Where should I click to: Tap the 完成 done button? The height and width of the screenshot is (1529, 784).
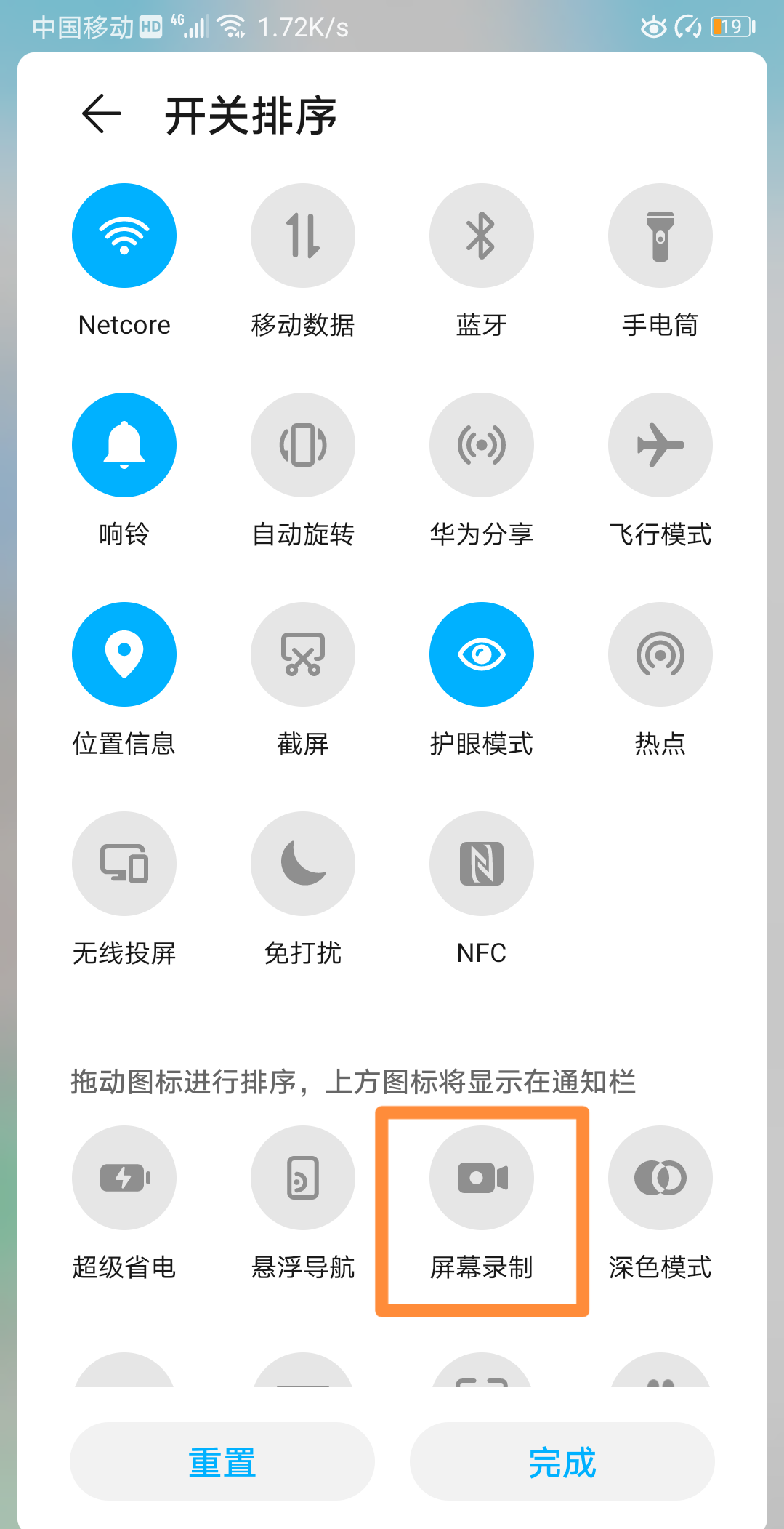pos(562,1461)
